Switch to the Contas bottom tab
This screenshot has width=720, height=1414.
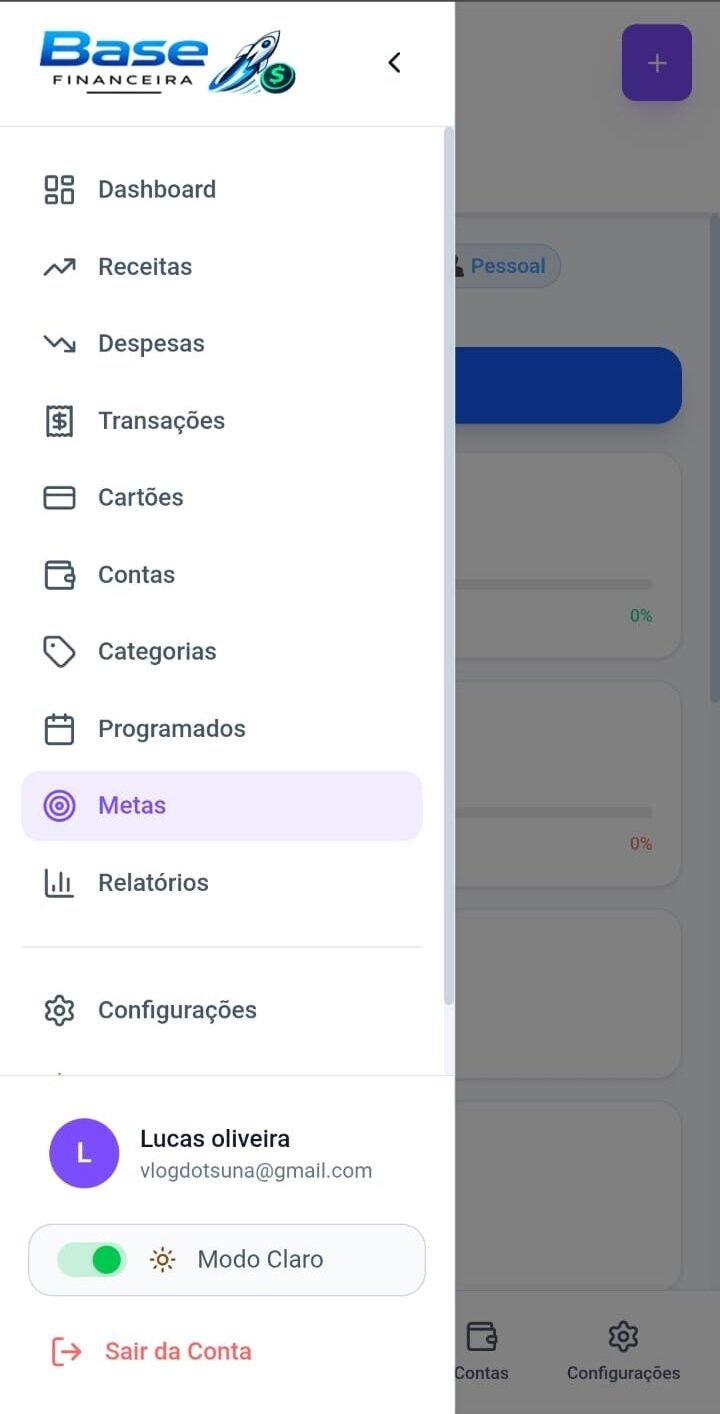click(x=482, y=1350)
